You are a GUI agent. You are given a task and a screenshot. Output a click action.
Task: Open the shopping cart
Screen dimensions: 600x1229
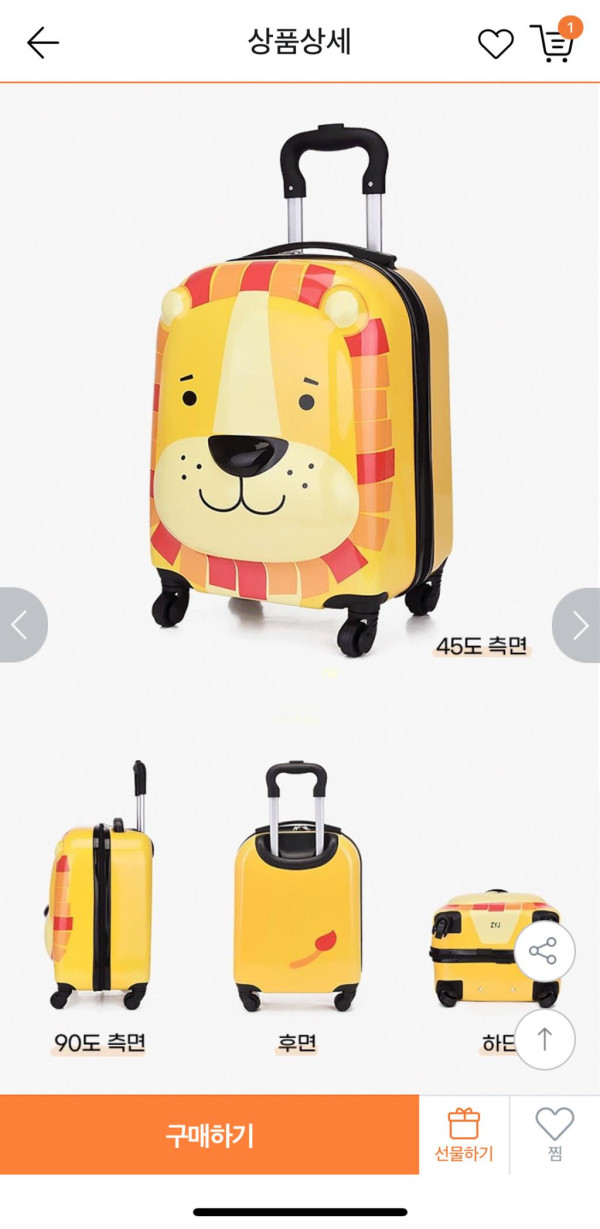pos(552,43)
